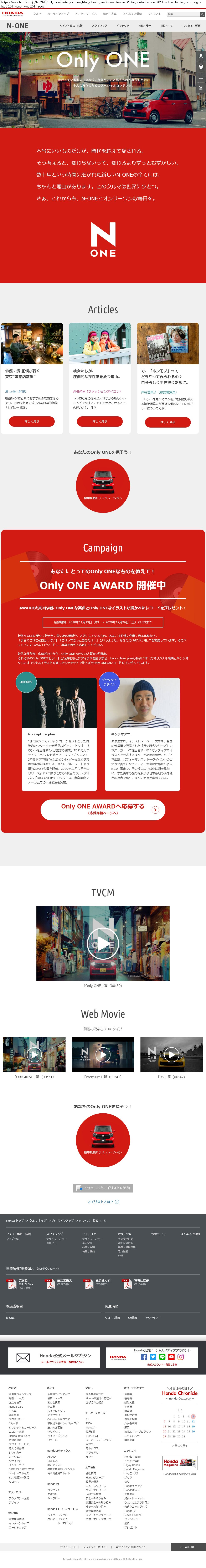Open the マイリストとは？ link
The image size is (206, 1568).
point(103,1202)
